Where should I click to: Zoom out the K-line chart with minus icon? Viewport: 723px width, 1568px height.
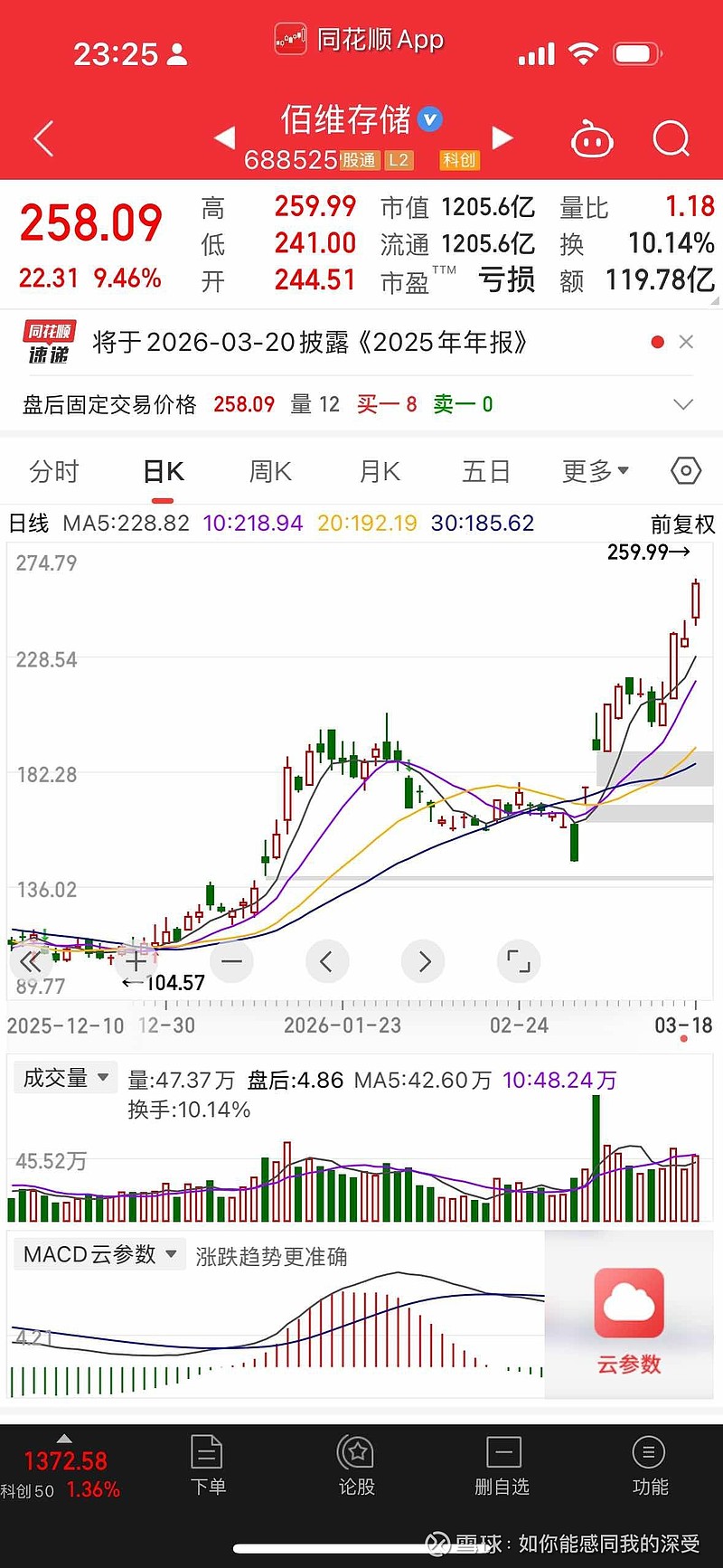[231, 961]
